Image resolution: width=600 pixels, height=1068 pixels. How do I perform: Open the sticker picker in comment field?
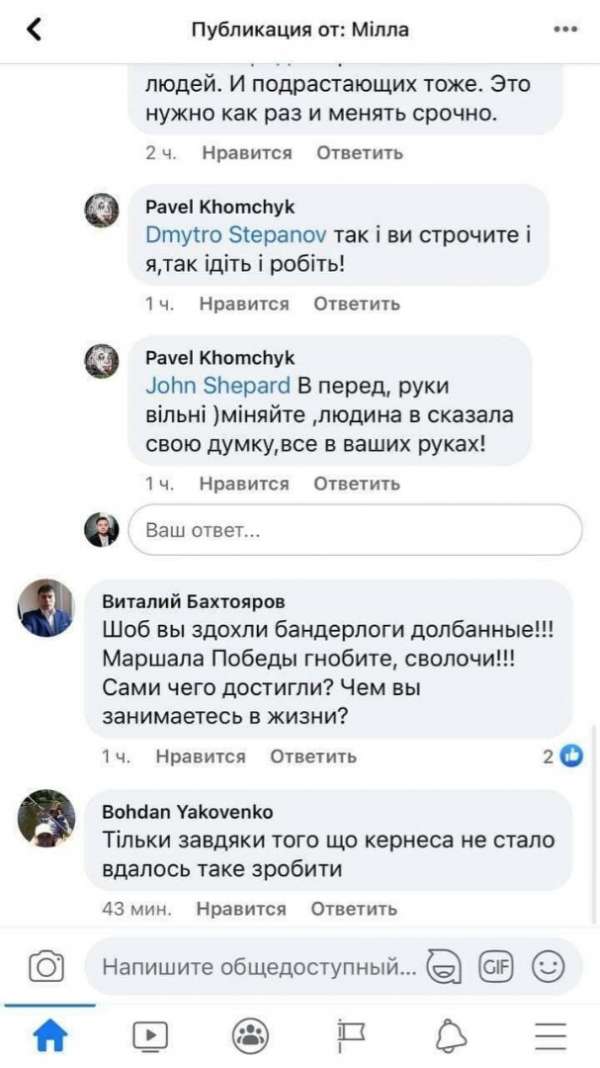pos(443,967)
